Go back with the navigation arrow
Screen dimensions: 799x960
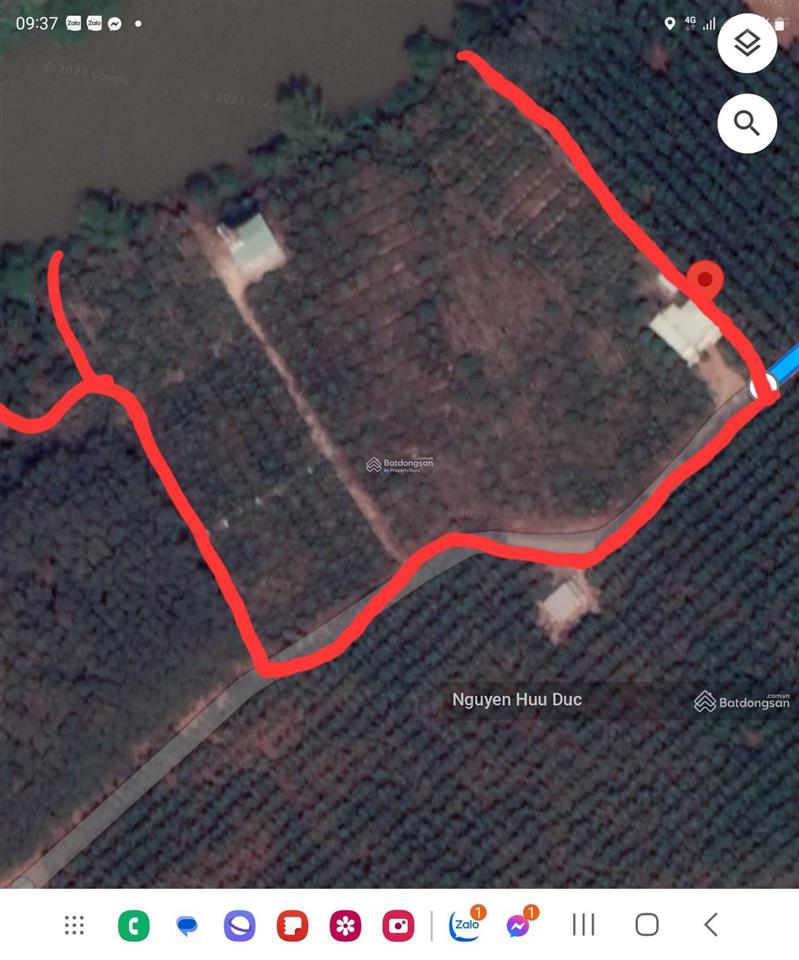pyautogui.click(x=710, y=925)
